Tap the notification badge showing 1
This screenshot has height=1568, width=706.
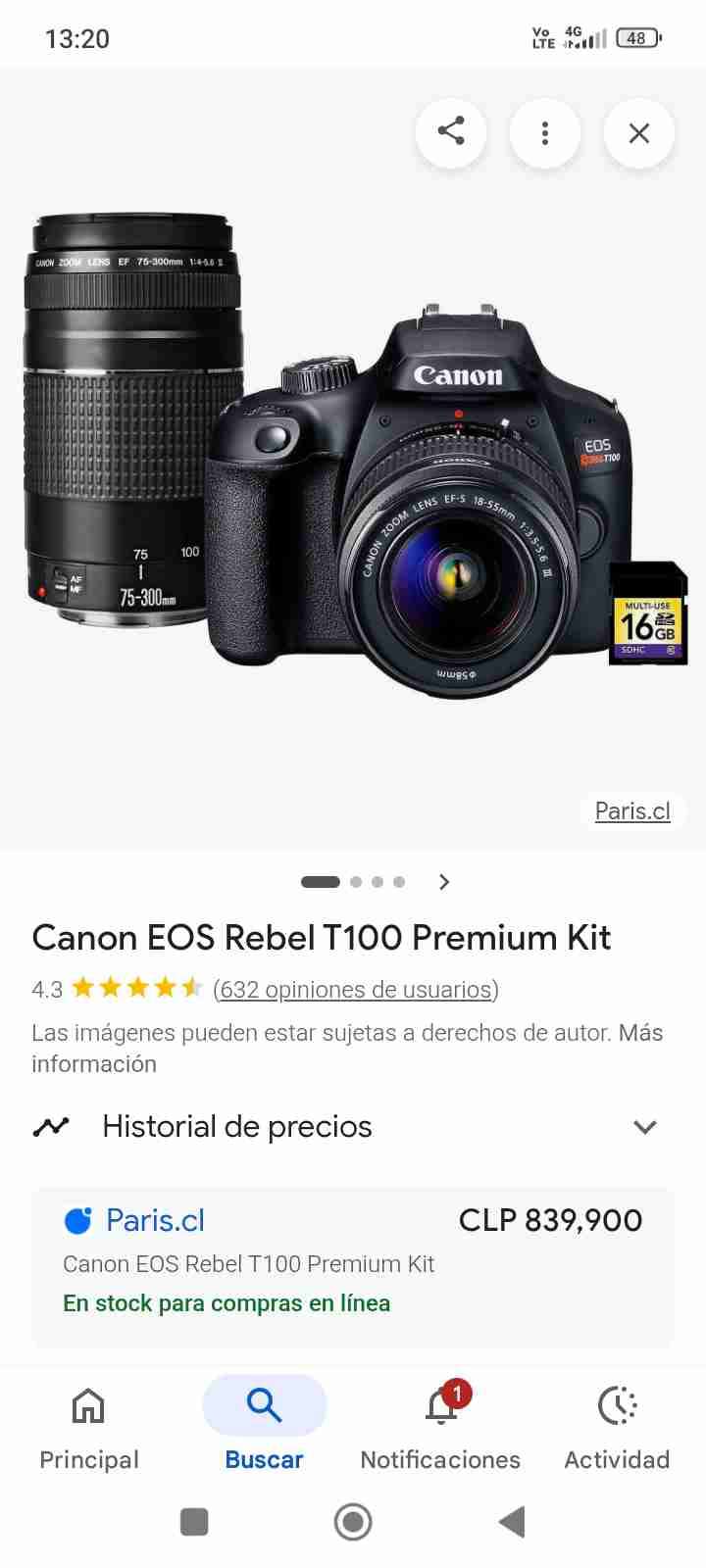[457, 1388]
